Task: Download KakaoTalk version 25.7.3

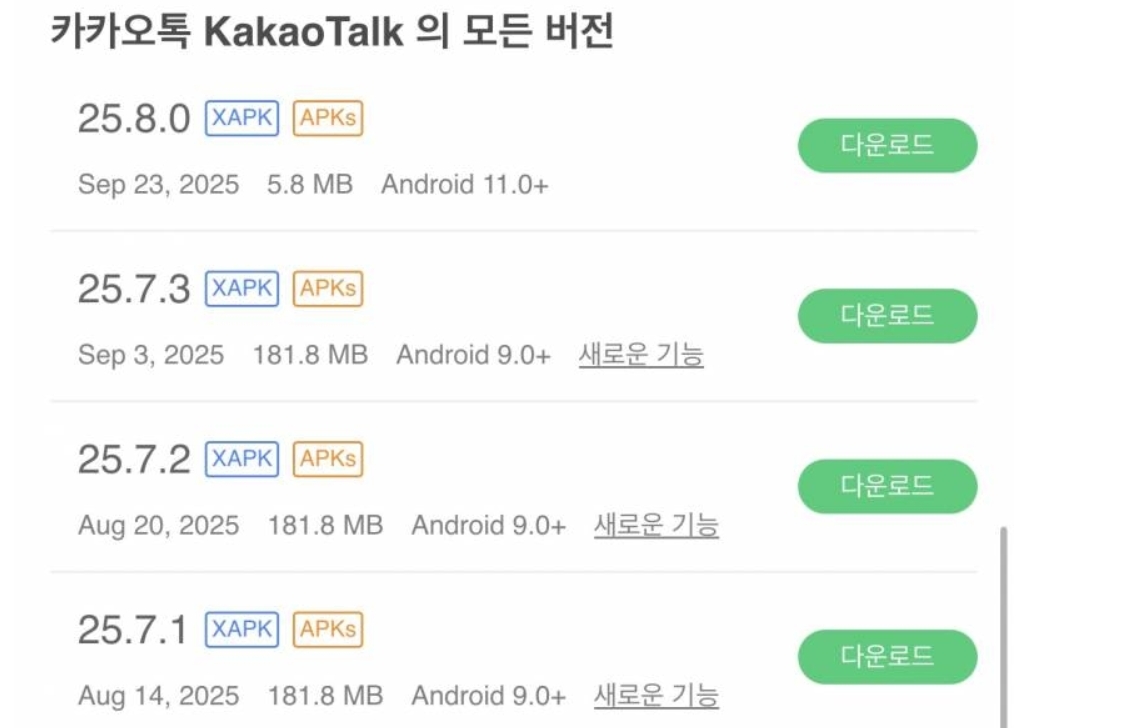Action: pyautogui.click(x=886, y=316)
